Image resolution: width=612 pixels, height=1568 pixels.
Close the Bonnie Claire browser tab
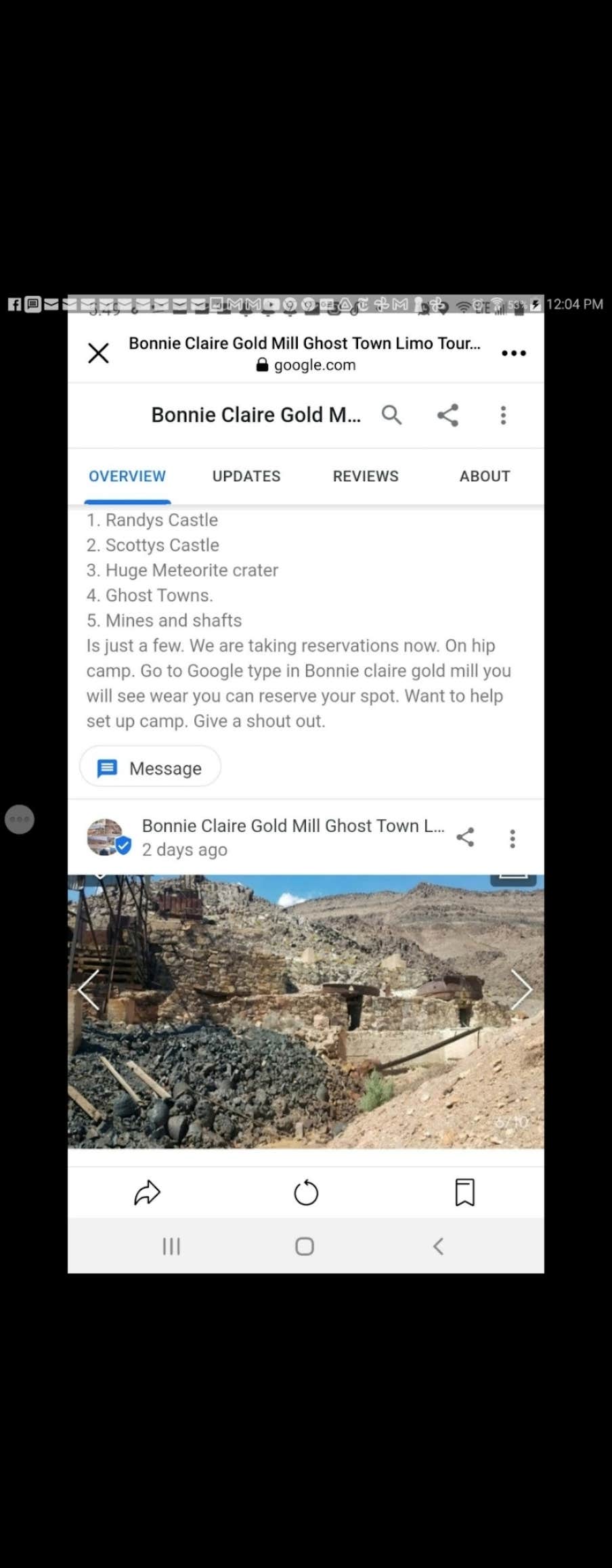[x=99, y=353]
